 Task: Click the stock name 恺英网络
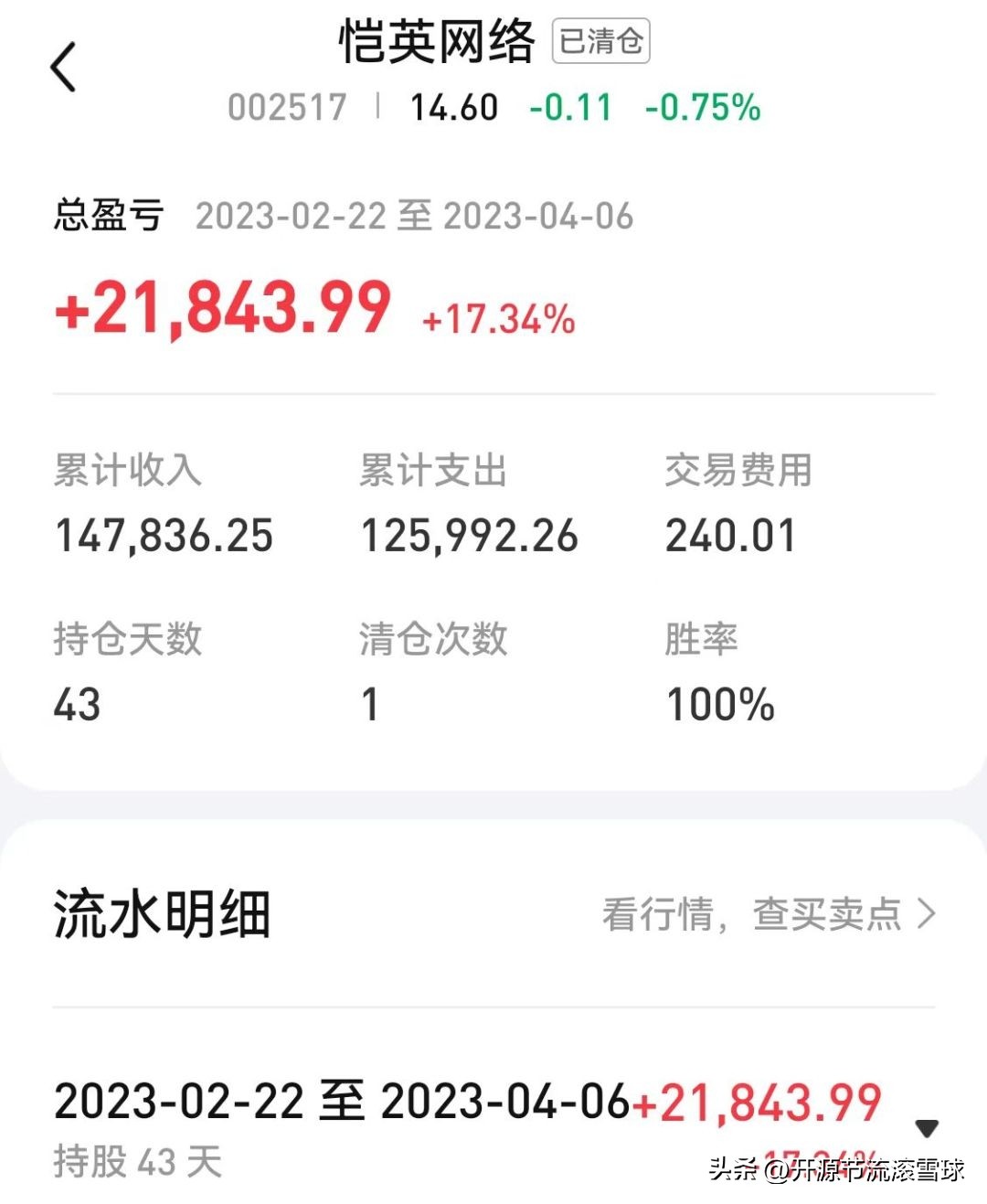coord(436,44)
